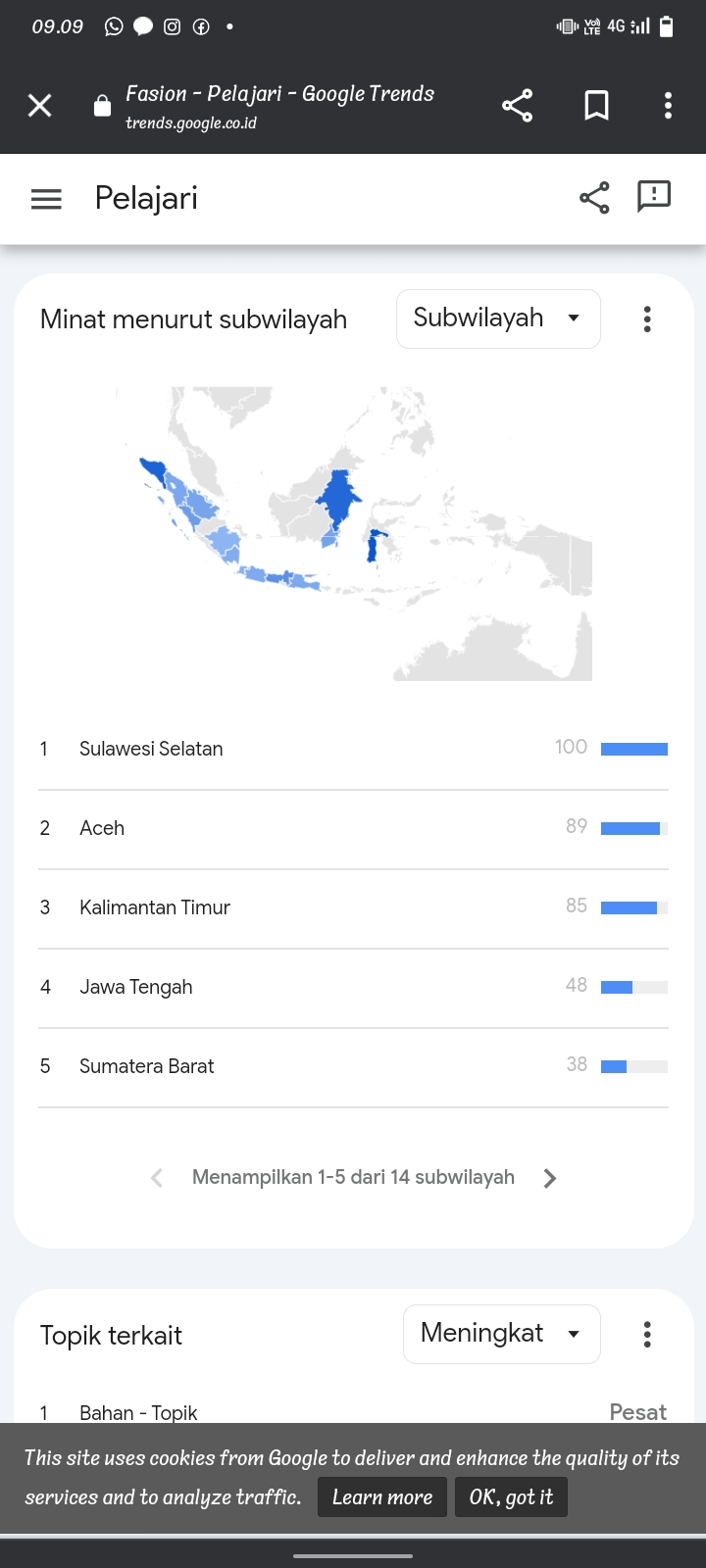Image resolution: width=706 pixels, height=1568 pixels.
Task: Open the browser overflow menu
Action: coord(668,105)
